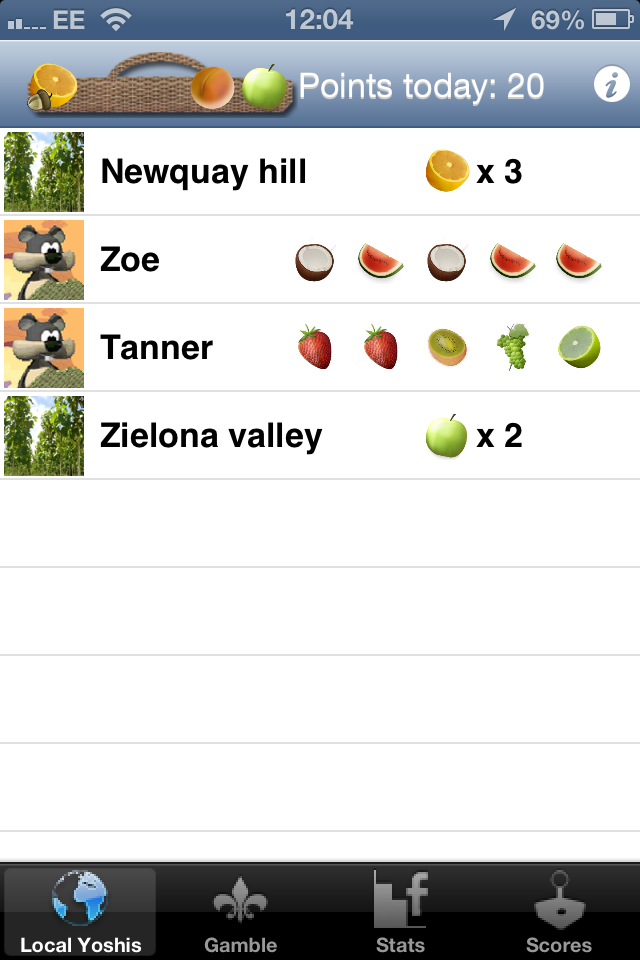View the Scores tab
The width and height of the screenshot is (640, 960).
click(559, 912)
